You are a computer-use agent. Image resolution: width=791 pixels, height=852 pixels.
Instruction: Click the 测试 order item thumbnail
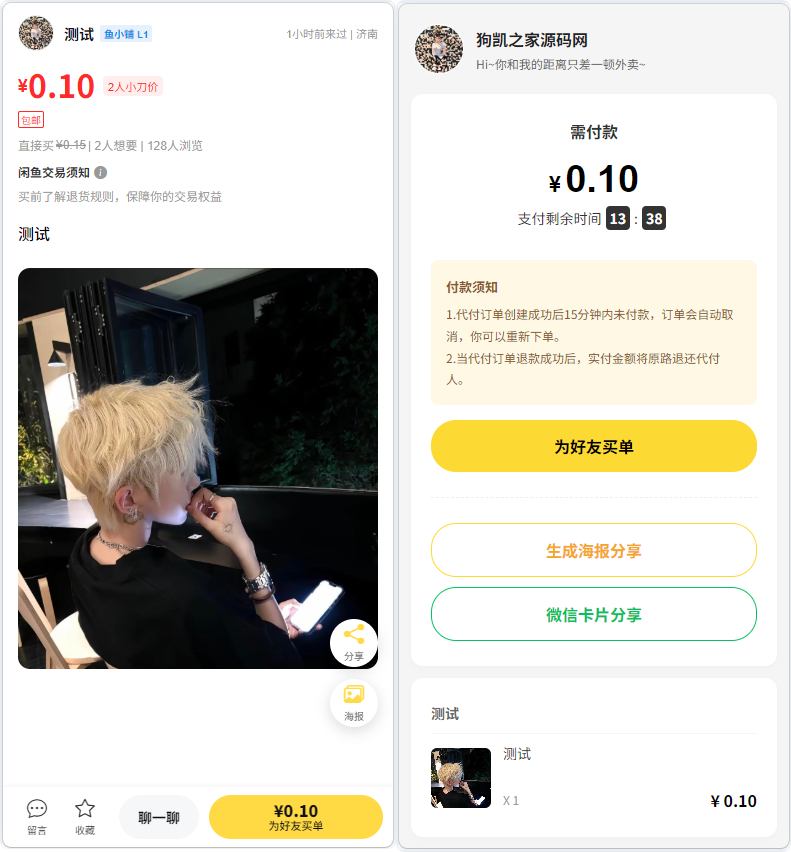tap(460, 780)
